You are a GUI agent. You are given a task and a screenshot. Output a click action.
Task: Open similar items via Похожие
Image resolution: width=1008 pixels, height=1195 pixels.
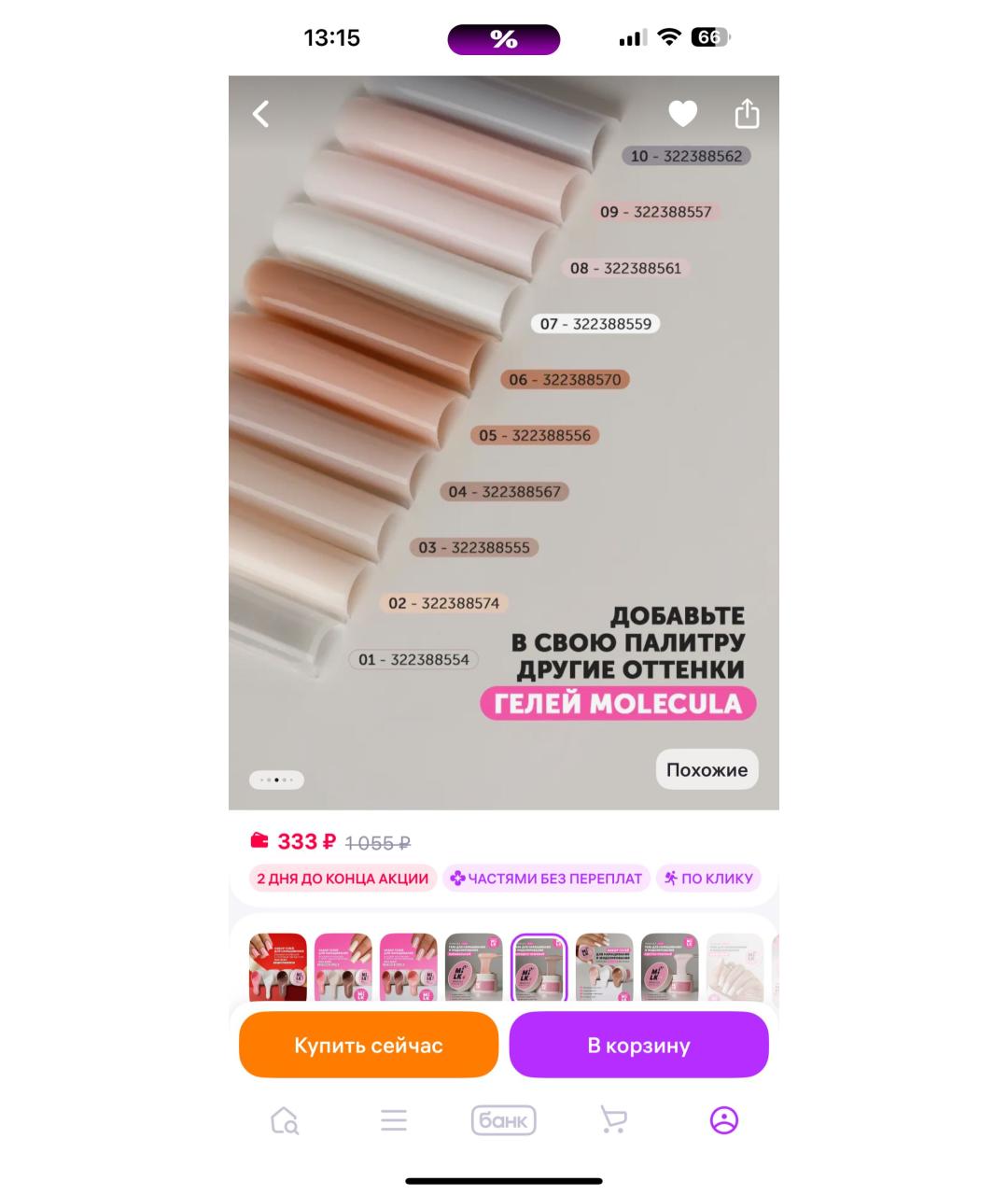pyautogui.click(x=707, y=769)
